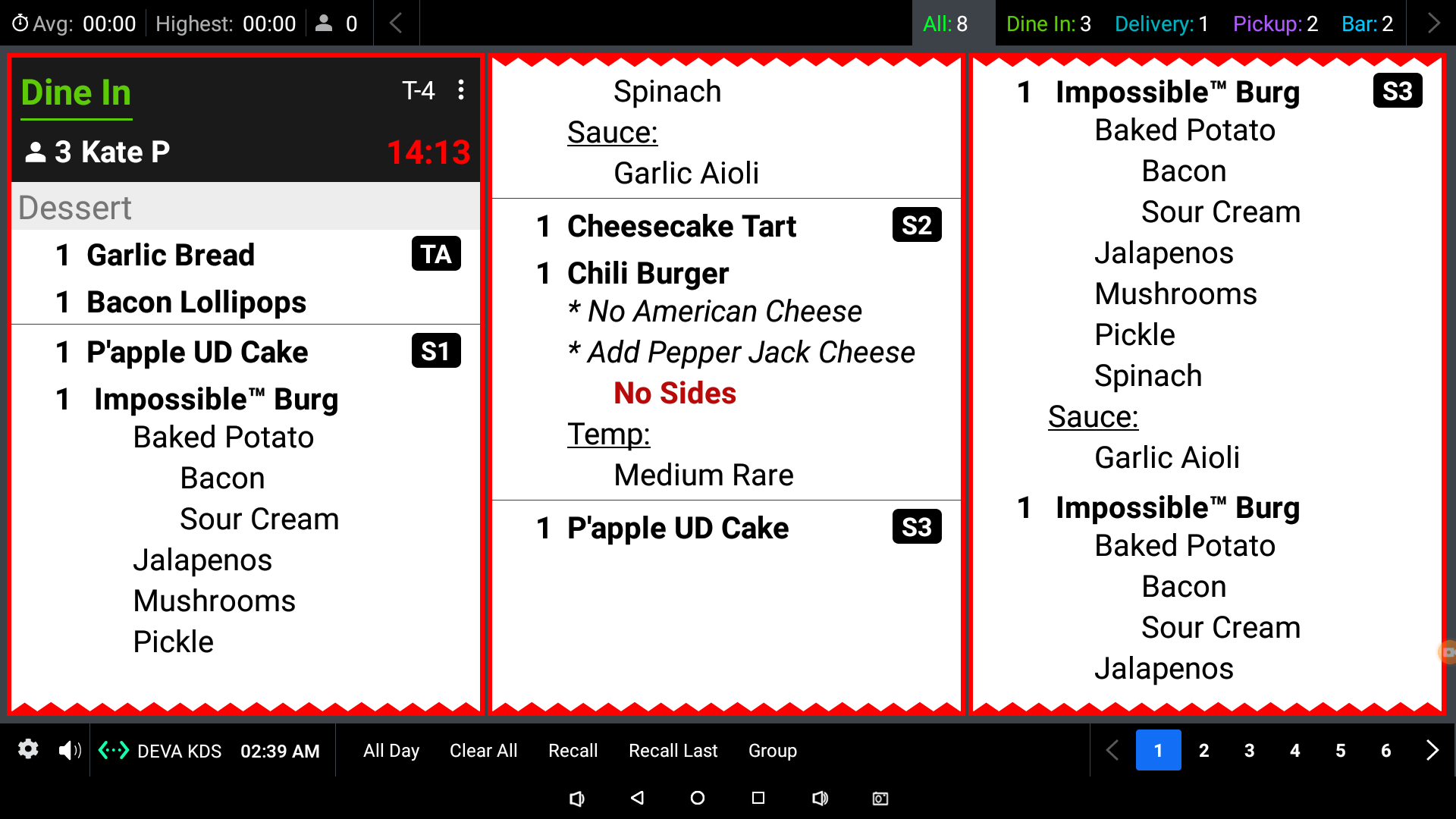Open page 5 of tickets
Screen dimensions: 1456x819
[x=1340, y=750]
